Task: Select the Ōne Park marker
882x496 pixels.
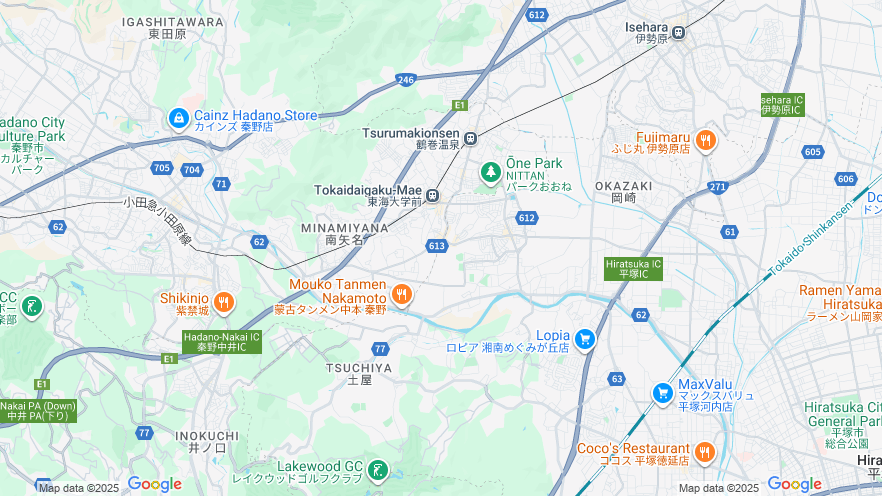Action: click(490, 172)
